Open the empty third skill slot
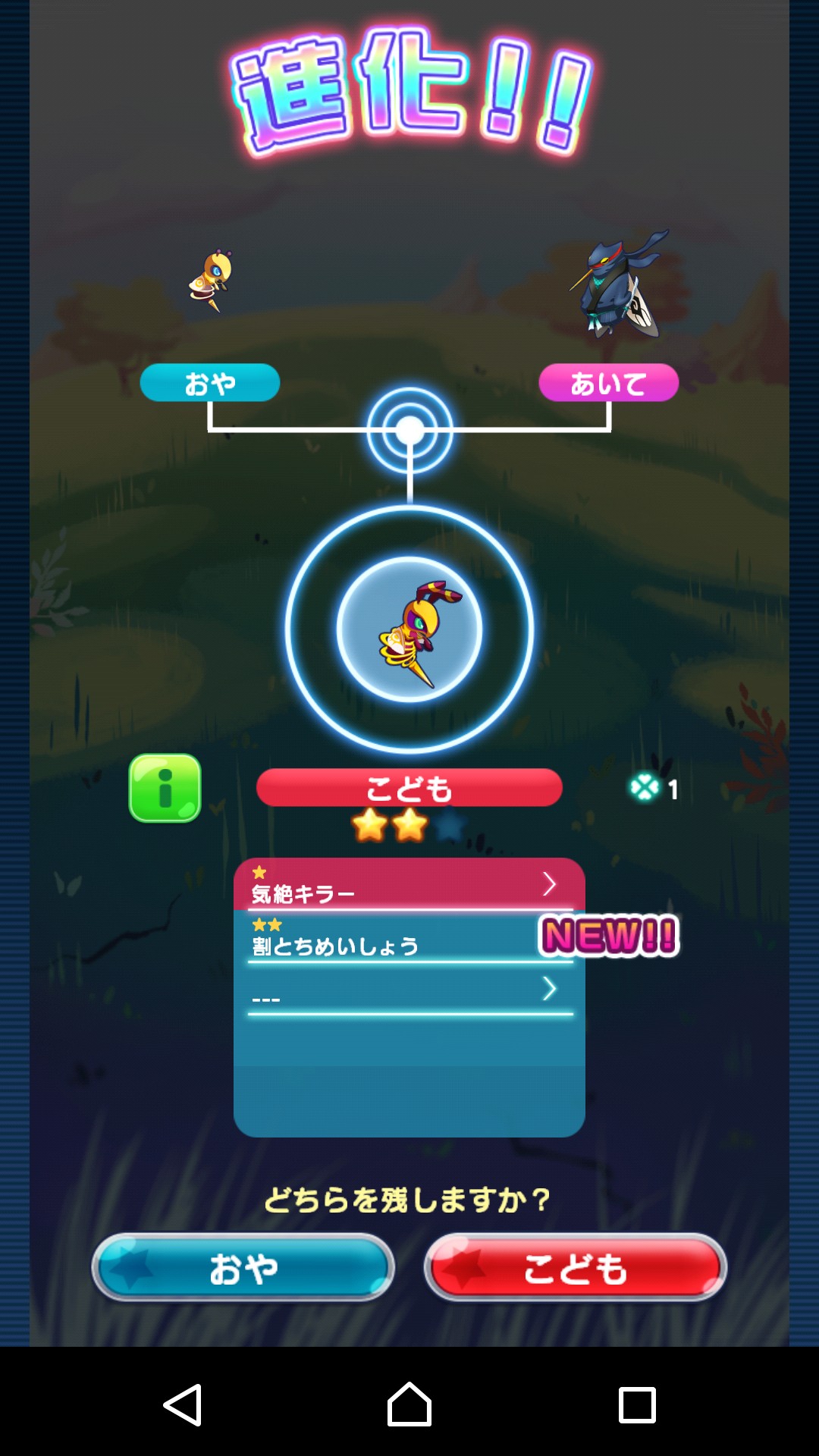Screen dimensions: 819x1456 tap(409, 991)
